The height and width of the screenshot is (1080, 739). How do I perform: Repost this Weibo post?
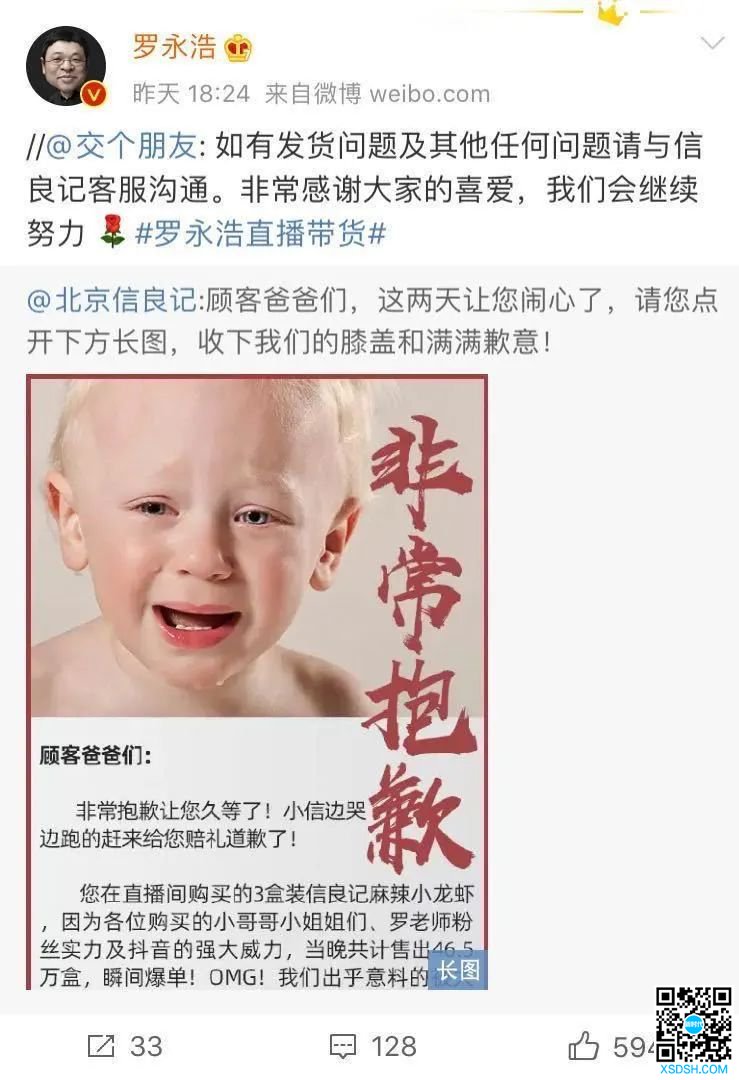(125, 1046)
